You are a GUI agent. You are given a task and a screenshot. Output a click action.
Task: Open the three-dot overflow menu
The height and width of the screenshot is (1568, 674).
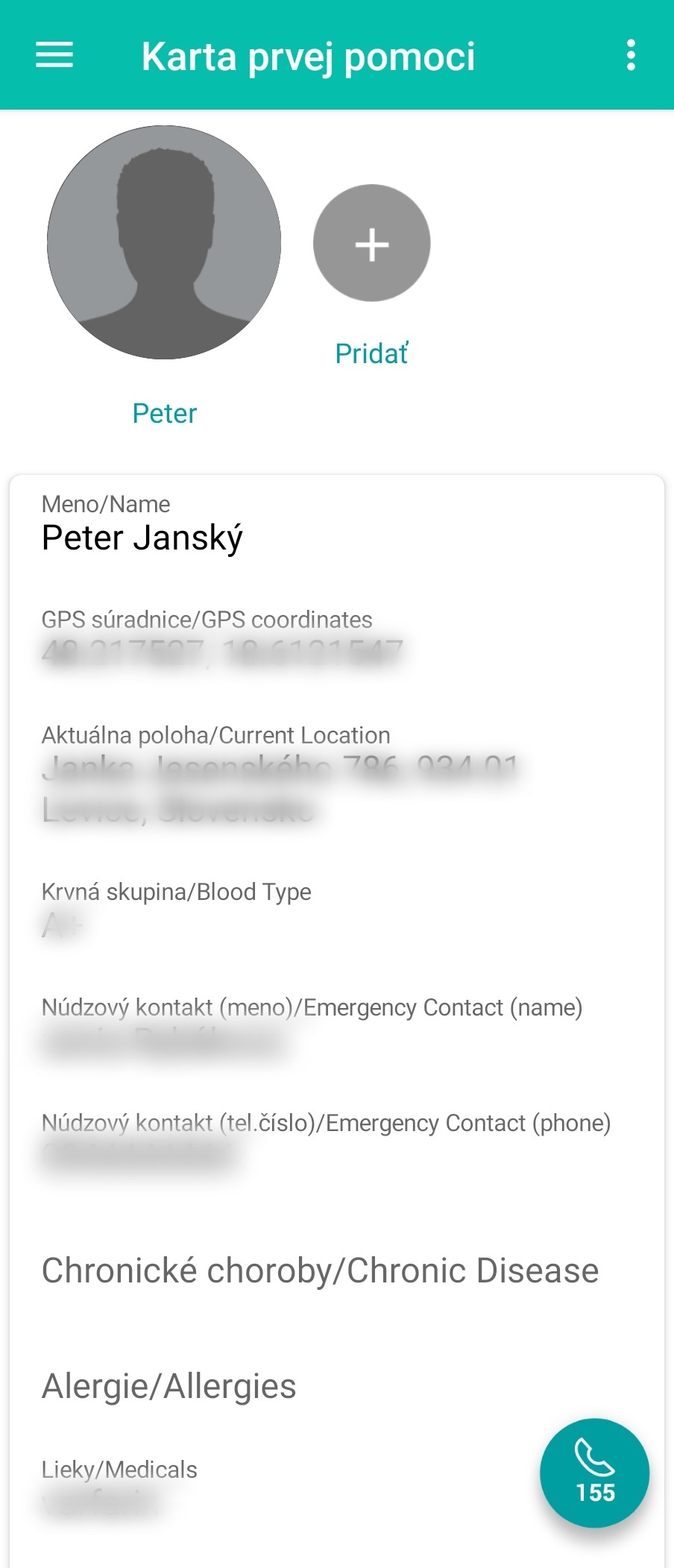[631, 56]
